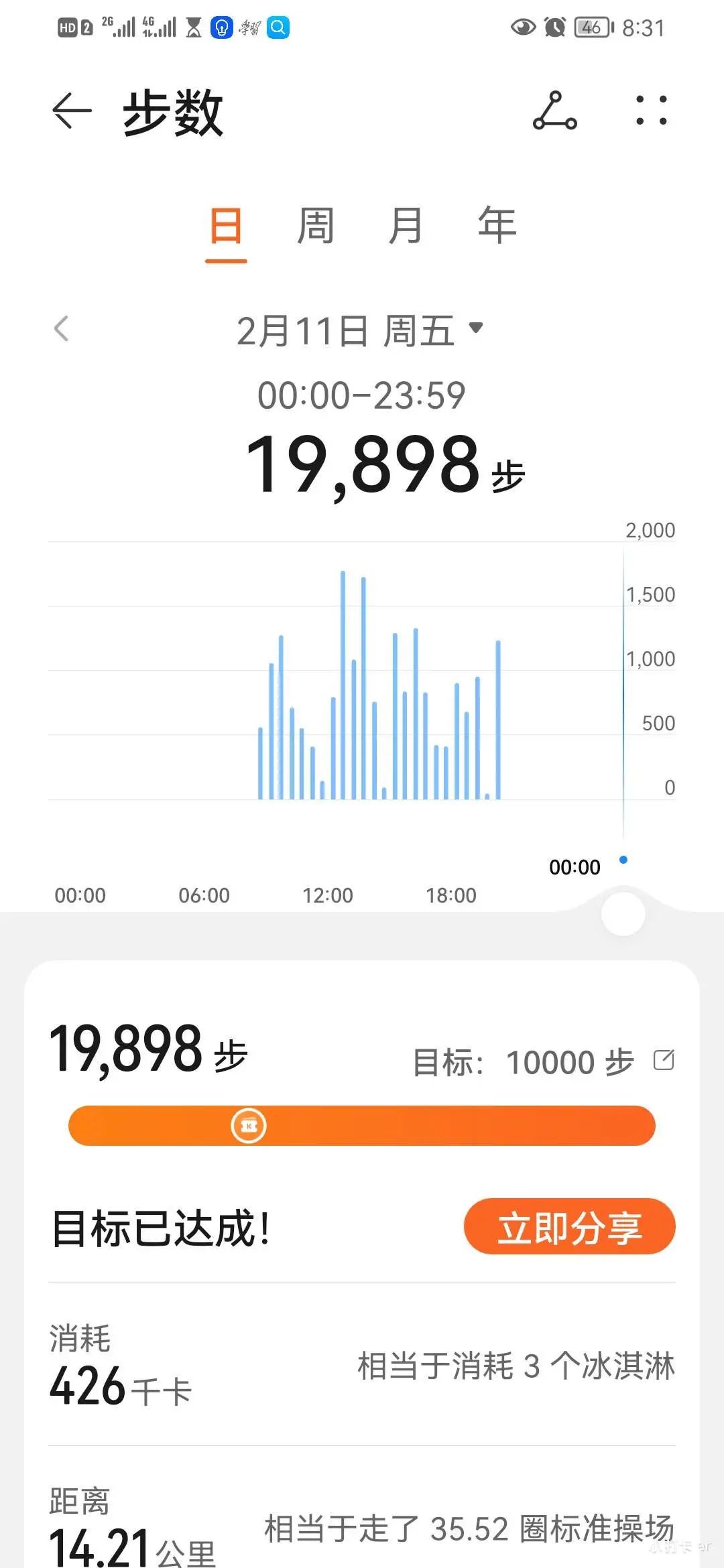Switch to the 周 (week) tab
Image resolution: width=724 pixels, height=1568 pixels.
click(x=315, y=226)
